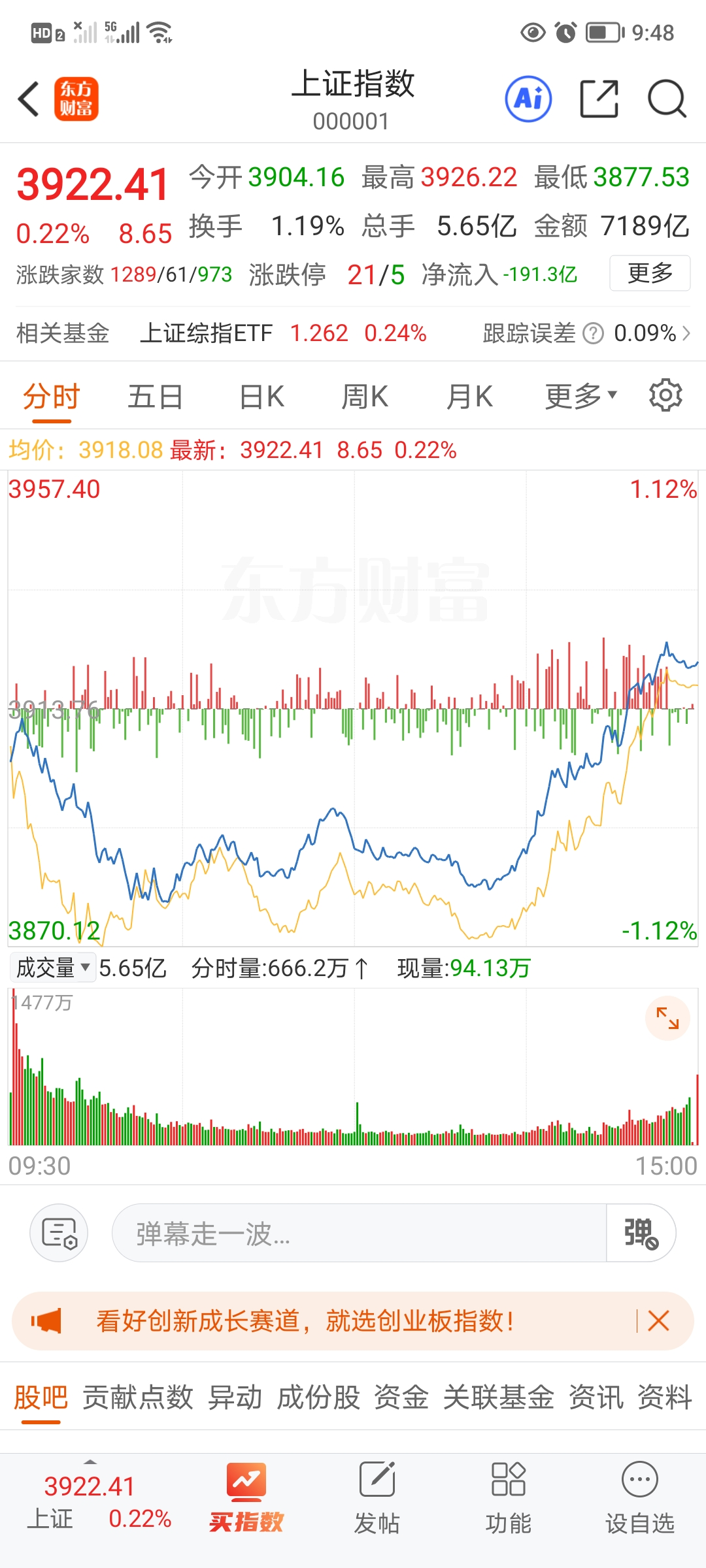
Task: Open the AI assistant icon
Action: 528,99
